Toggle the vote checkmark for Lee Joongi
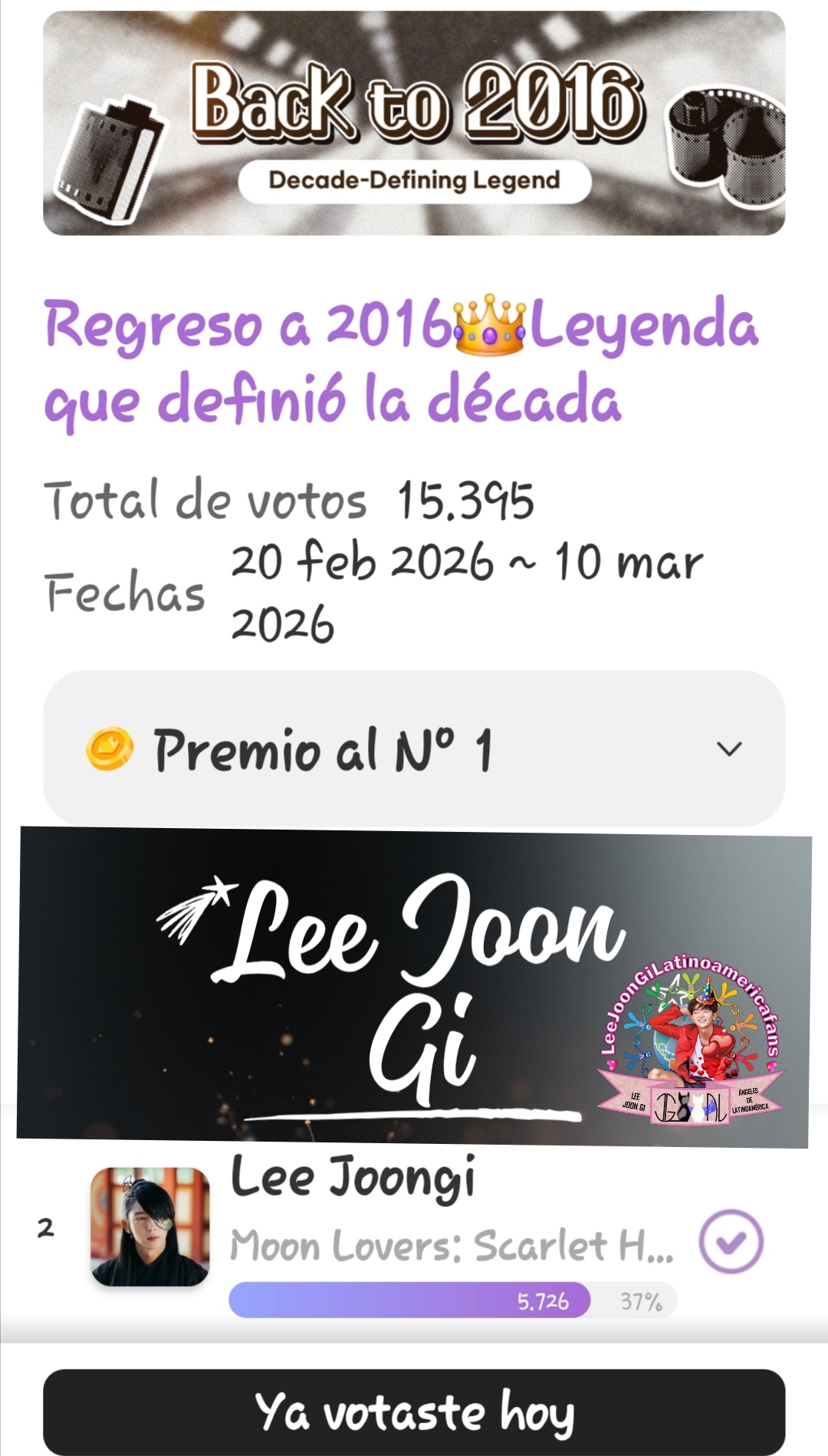Image resolution: width=828 pixels, height=1456 pixels. click(x=731, y=1241)
